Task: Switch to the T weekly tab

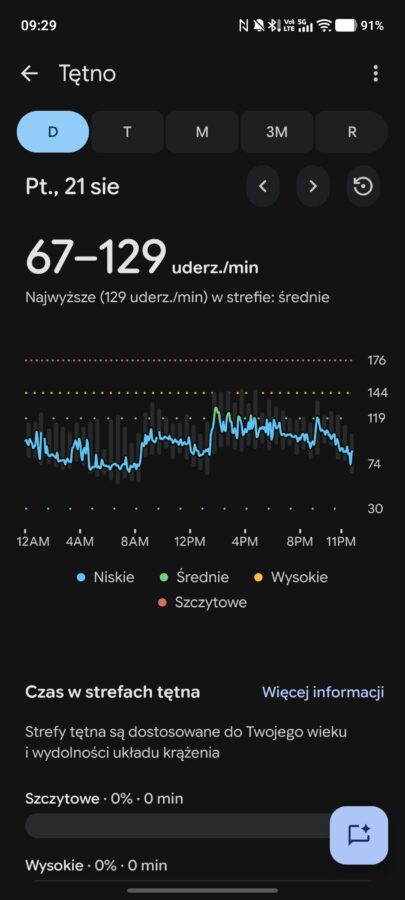Action: pyautogui.click(x=127, y=131)
